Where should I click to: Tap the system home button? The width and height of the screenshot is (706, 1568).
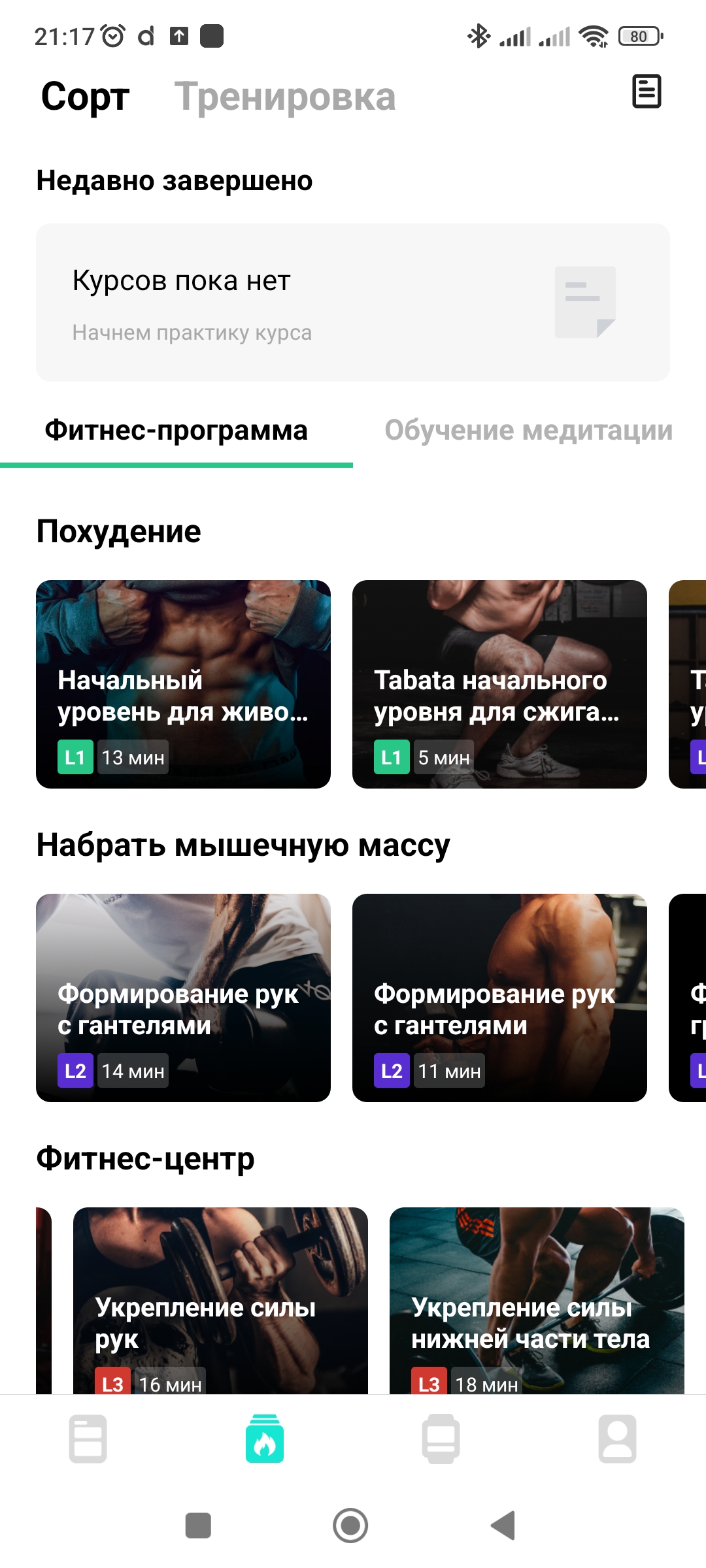(350, 1526)
